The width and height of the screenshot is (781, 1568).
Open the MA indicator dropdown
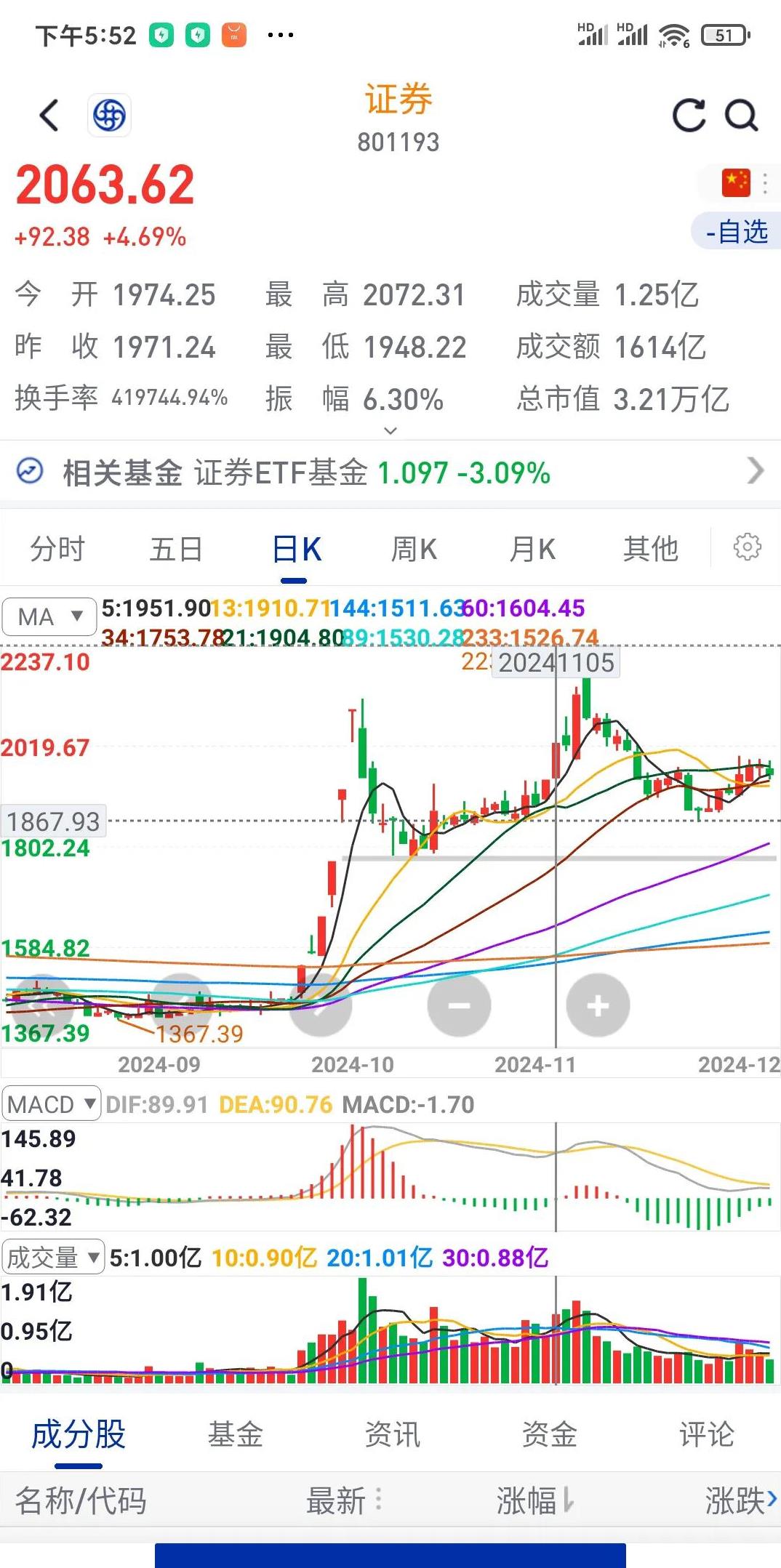click(49, 617)
